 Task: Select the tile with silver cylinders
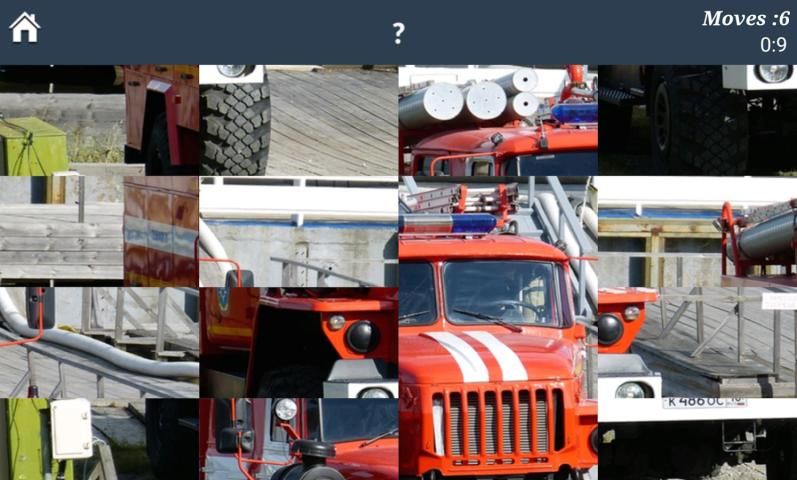click(497, 120)
